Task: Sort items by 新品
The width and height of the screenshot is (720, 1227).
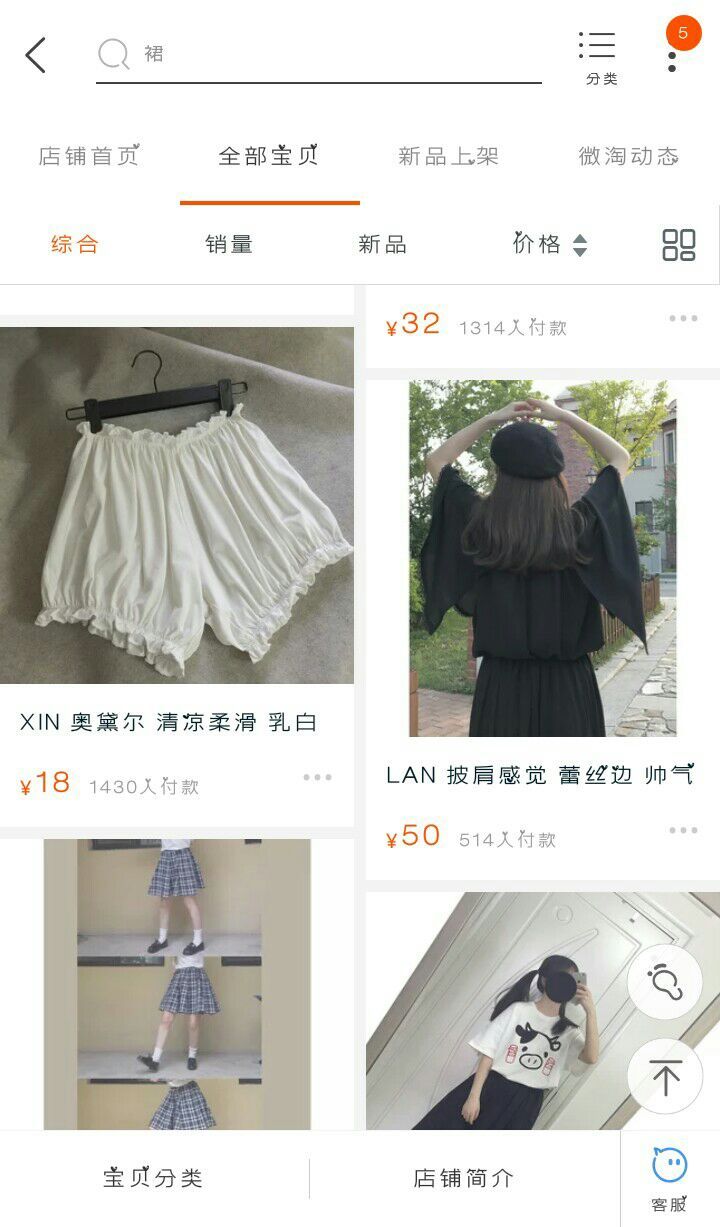Action: (x=382, y=244)
